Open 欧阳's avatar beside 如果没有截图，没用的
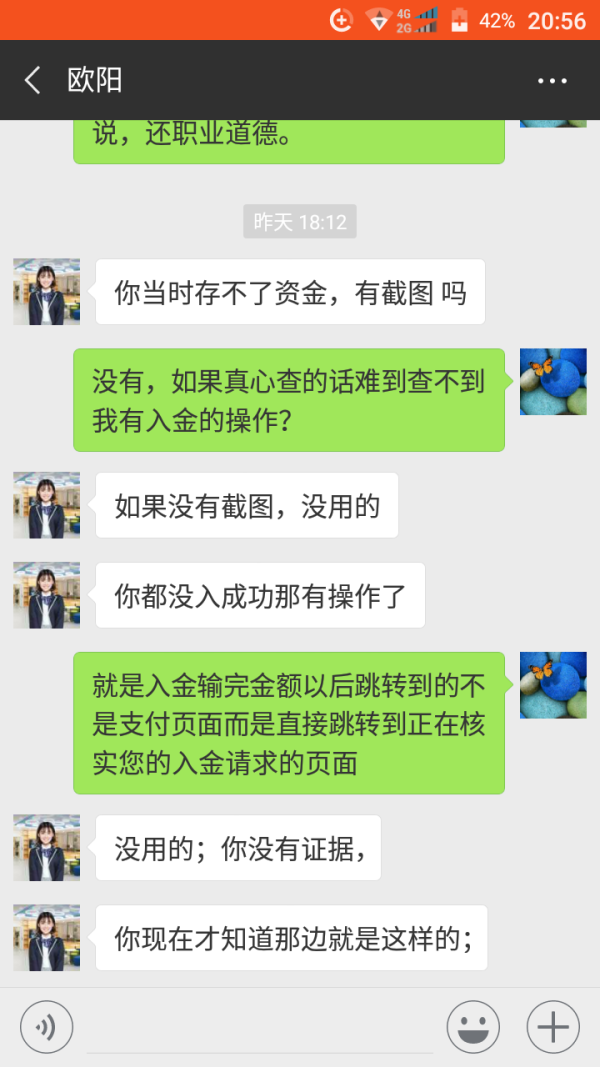 point(46,506)
